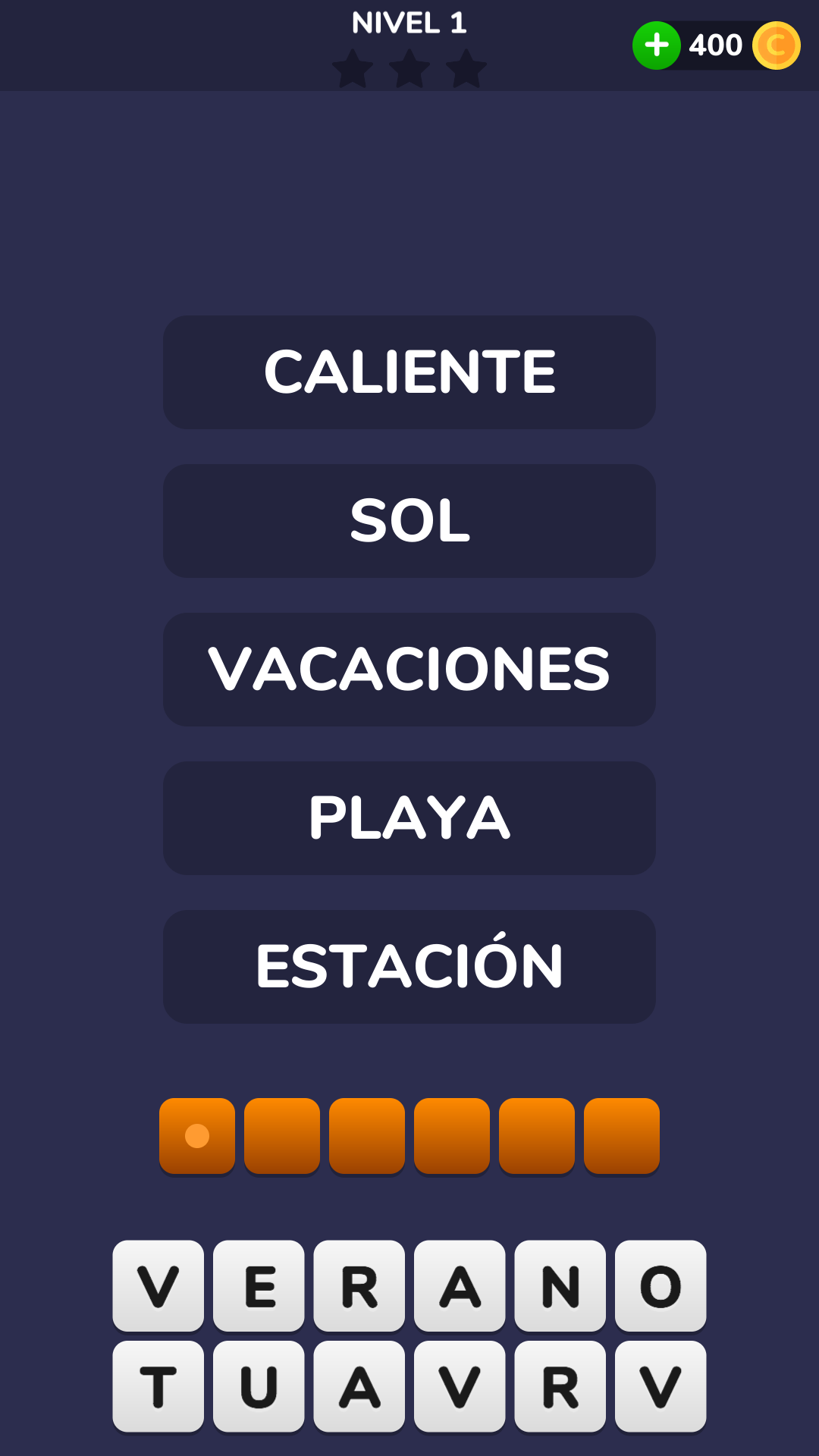The image size is (819, 1456).
Task: Tap the V tile beside the E tile
Action: point(158,1286)
